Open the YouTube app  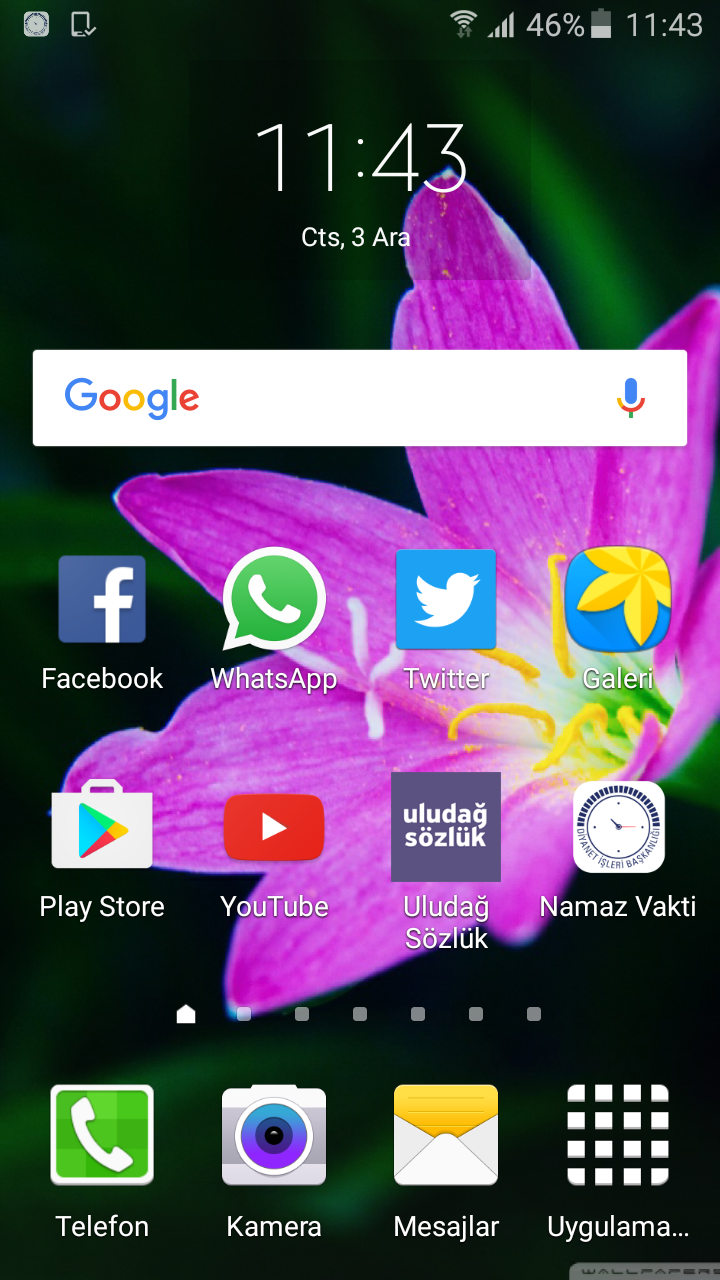pos(274,828)
